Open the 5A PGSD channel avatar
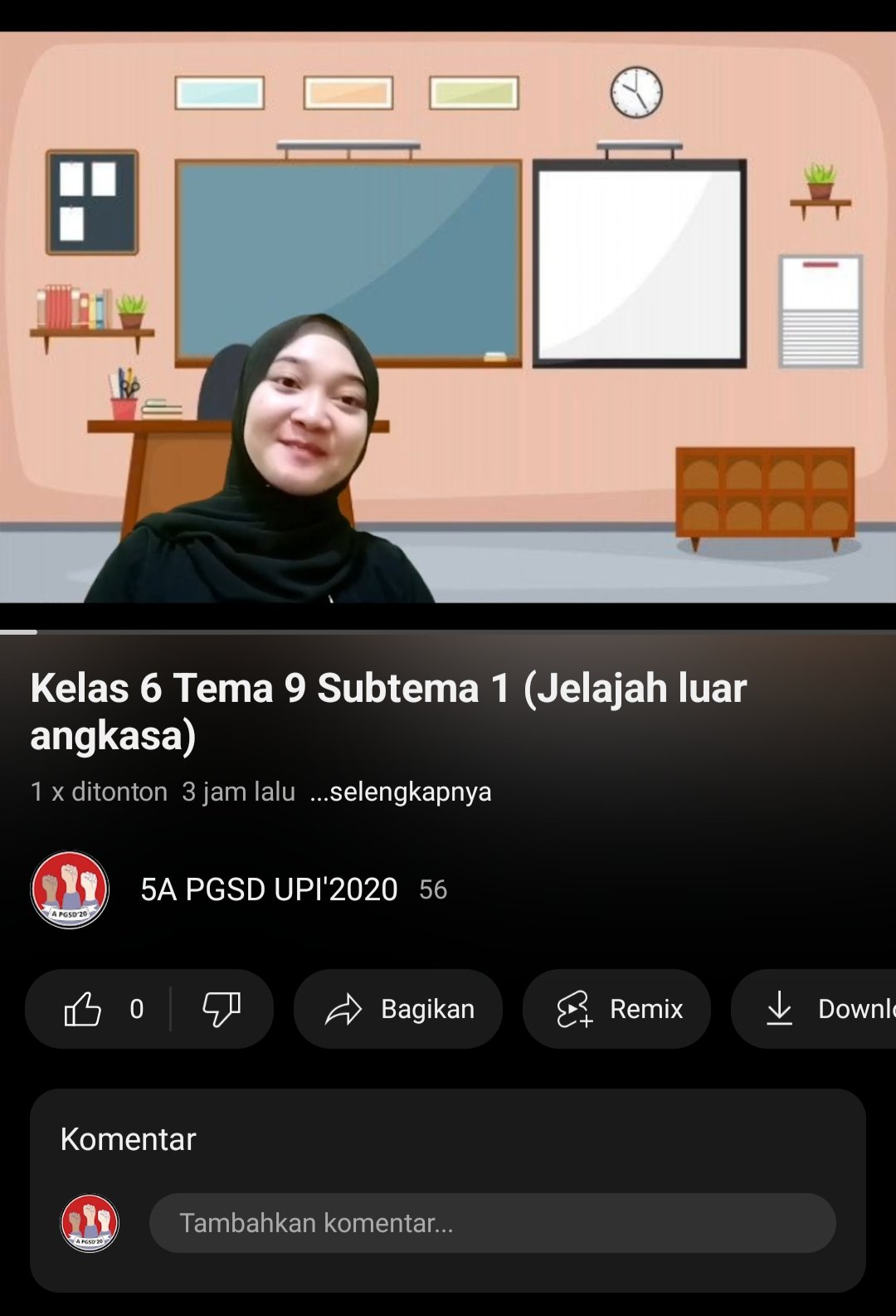896x1316 pixels. click(x=70, y=890)
